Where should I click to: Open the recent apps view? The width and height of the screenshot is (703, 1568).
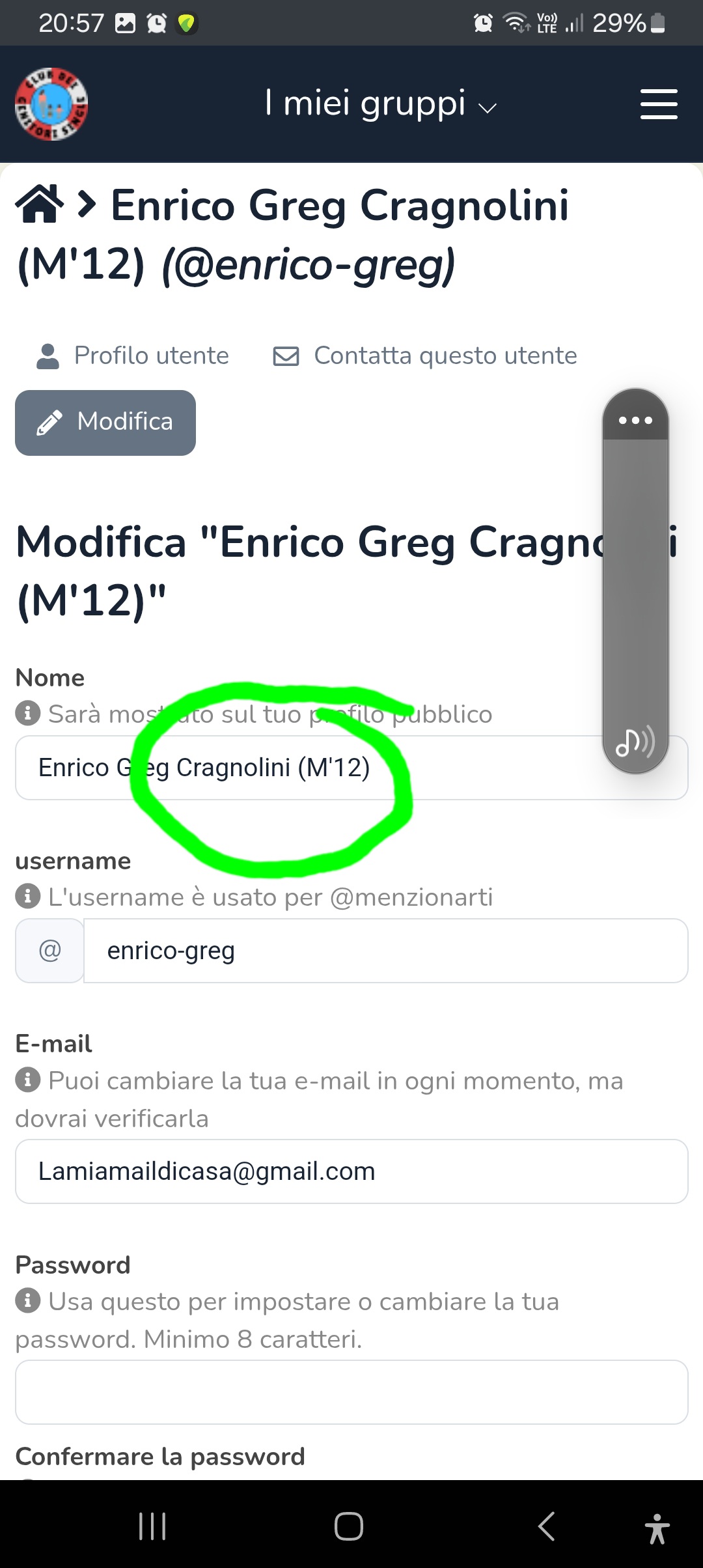153,1526
